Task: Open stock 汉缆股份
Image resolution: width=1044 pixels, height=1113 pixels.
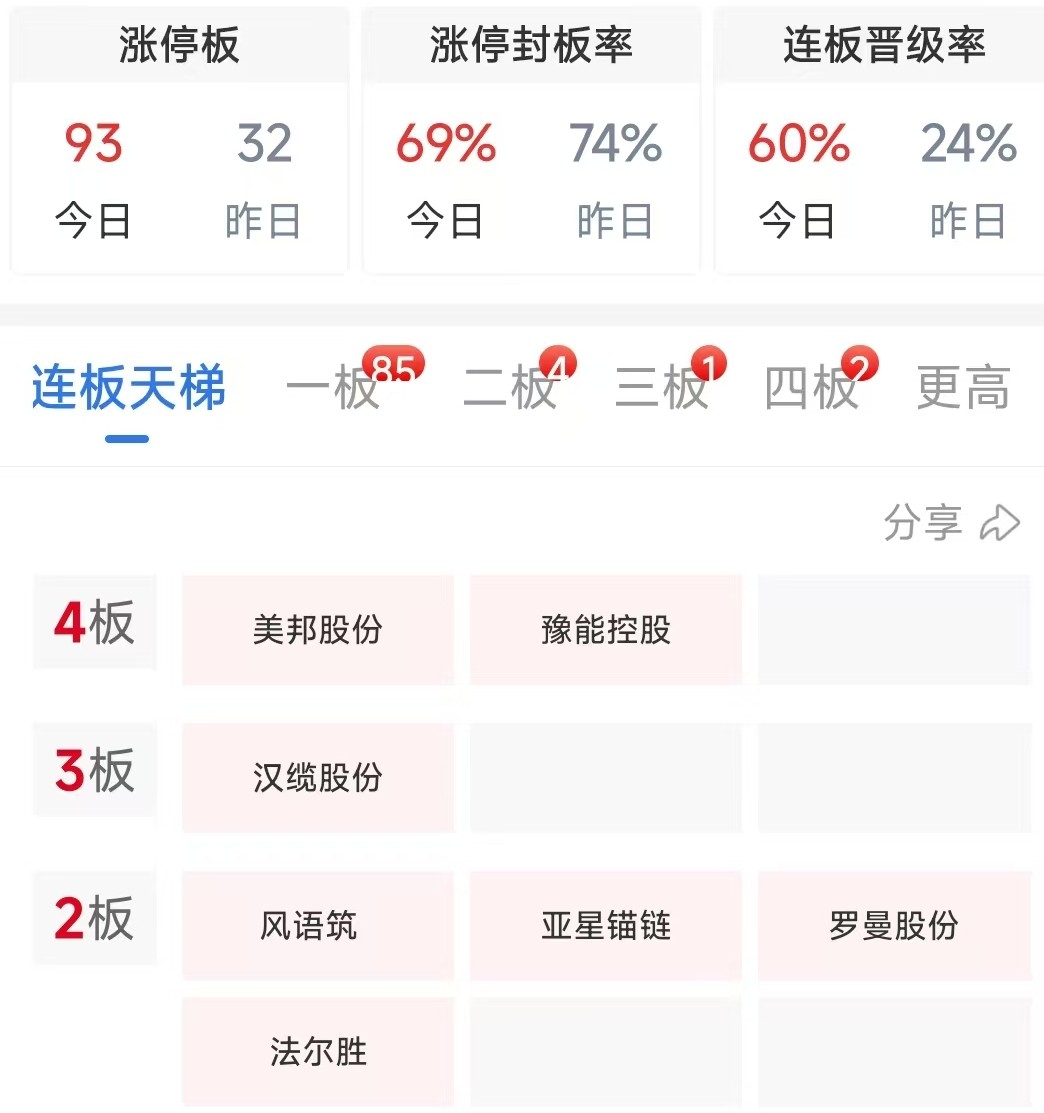Action: pos(318,777)
